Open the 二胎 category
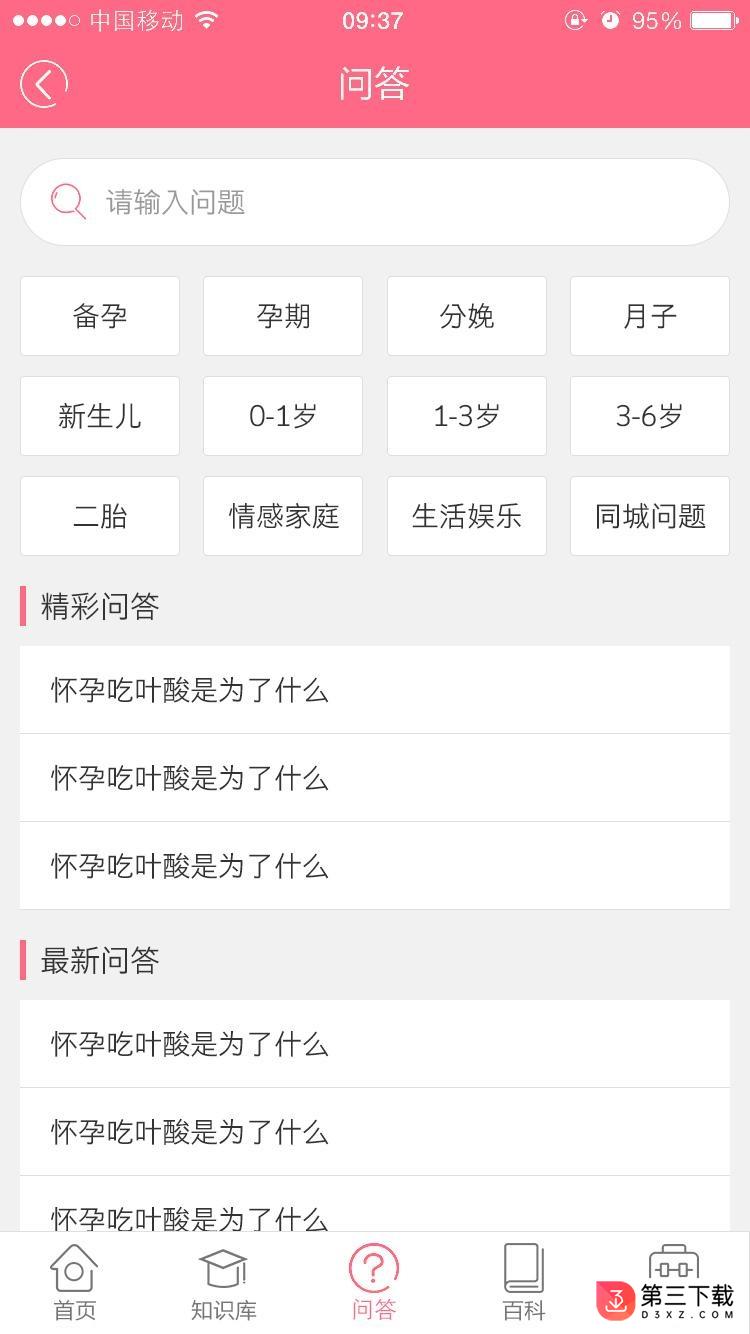The width and height of the screenshot is (750, 1334). click(x=100, y=516)
